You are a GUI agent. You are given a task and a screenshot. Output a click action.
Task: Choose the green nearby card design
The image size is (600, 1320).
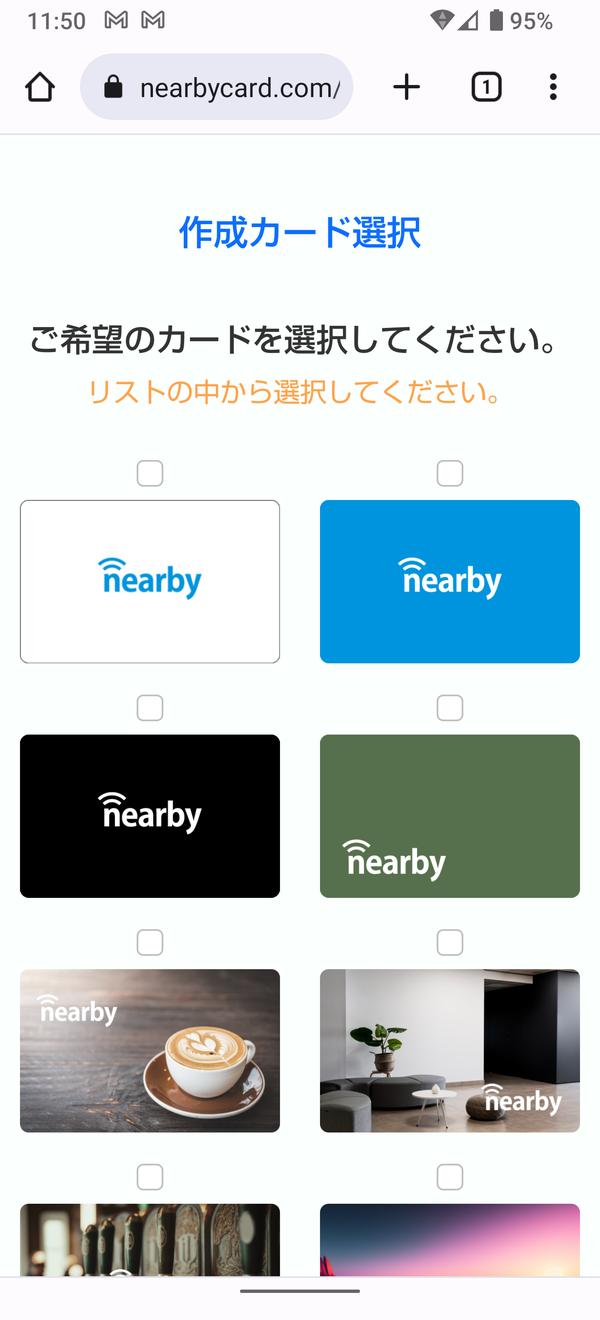[450, 816]
